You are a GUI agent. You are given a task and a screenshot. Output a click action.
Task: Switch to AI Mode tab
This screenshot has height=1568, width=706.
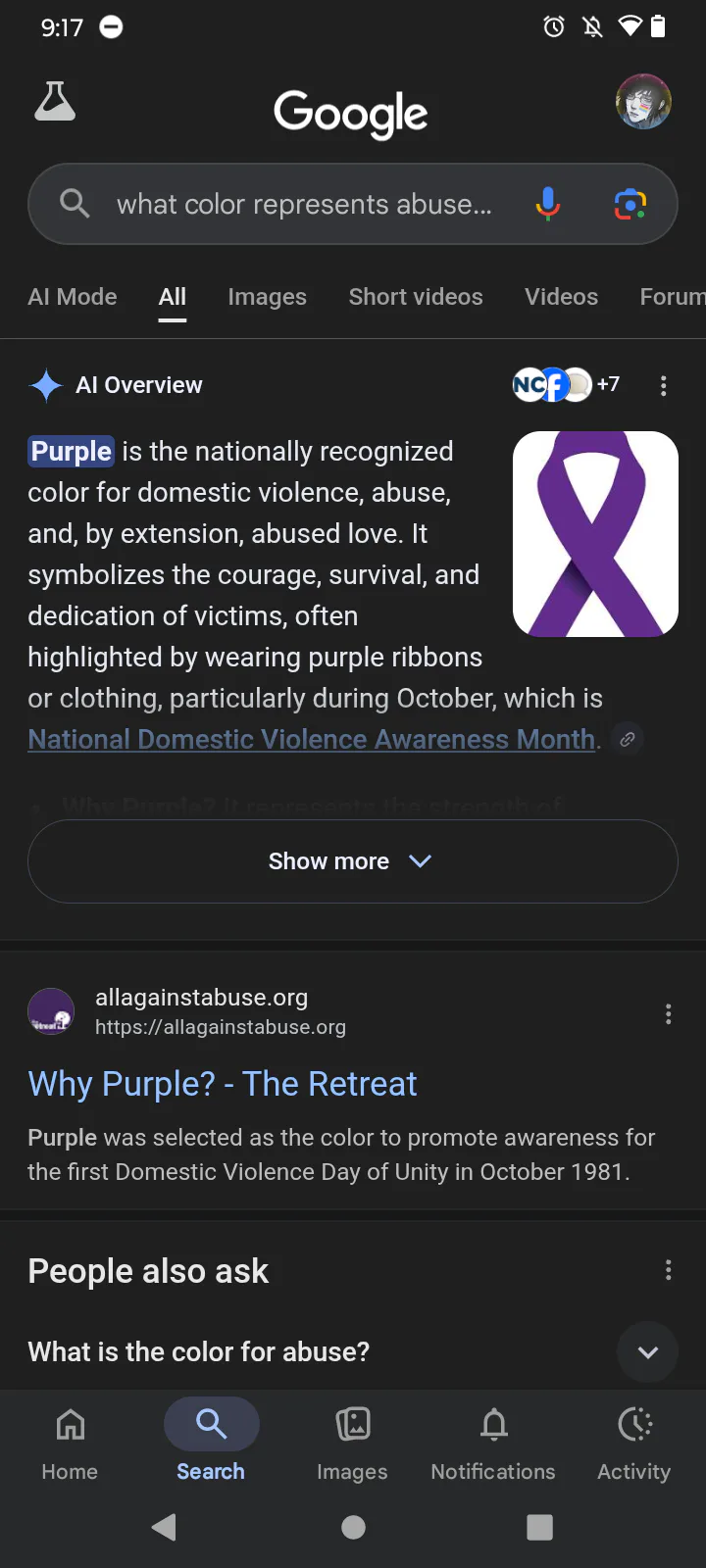coord(73,297)
